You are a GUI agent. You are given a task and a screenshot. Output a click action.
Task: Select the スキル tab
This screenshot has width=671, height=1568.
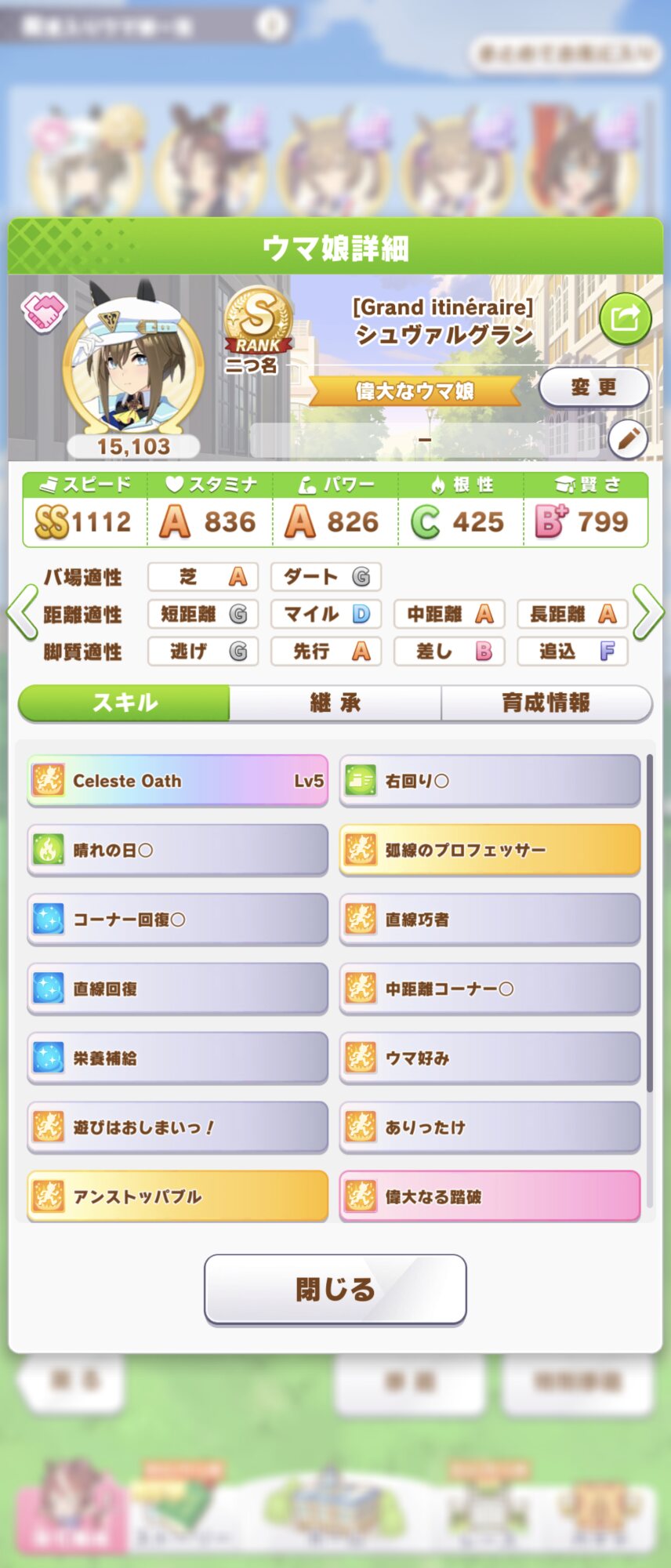125,702
